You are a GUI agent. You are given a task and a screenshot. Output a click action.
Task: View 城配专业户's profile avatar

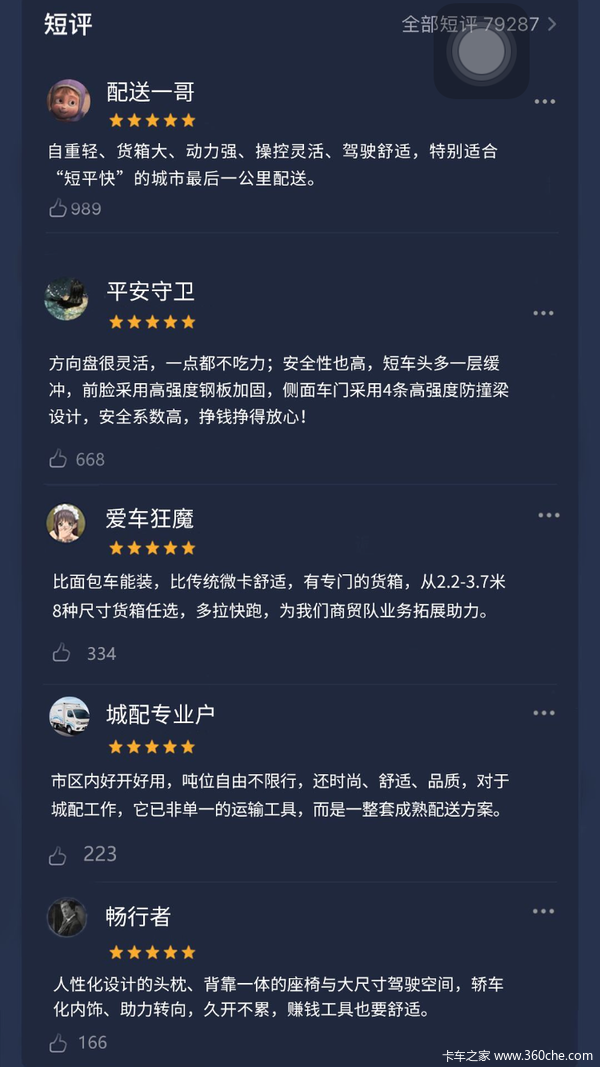click(x=69, y=717)
